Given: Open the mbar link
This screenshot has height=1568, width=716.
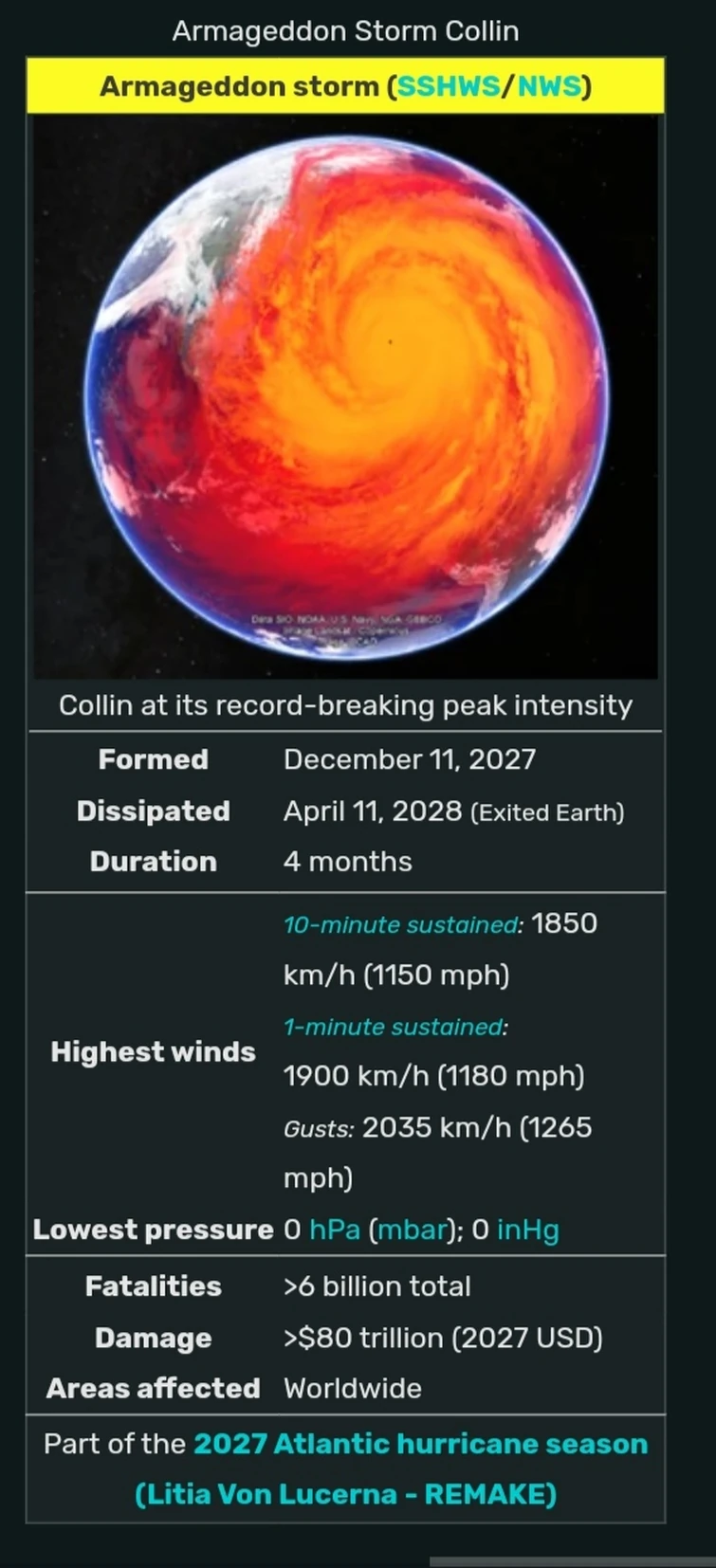Looking at the screenshot, I should pos(412,1230).
